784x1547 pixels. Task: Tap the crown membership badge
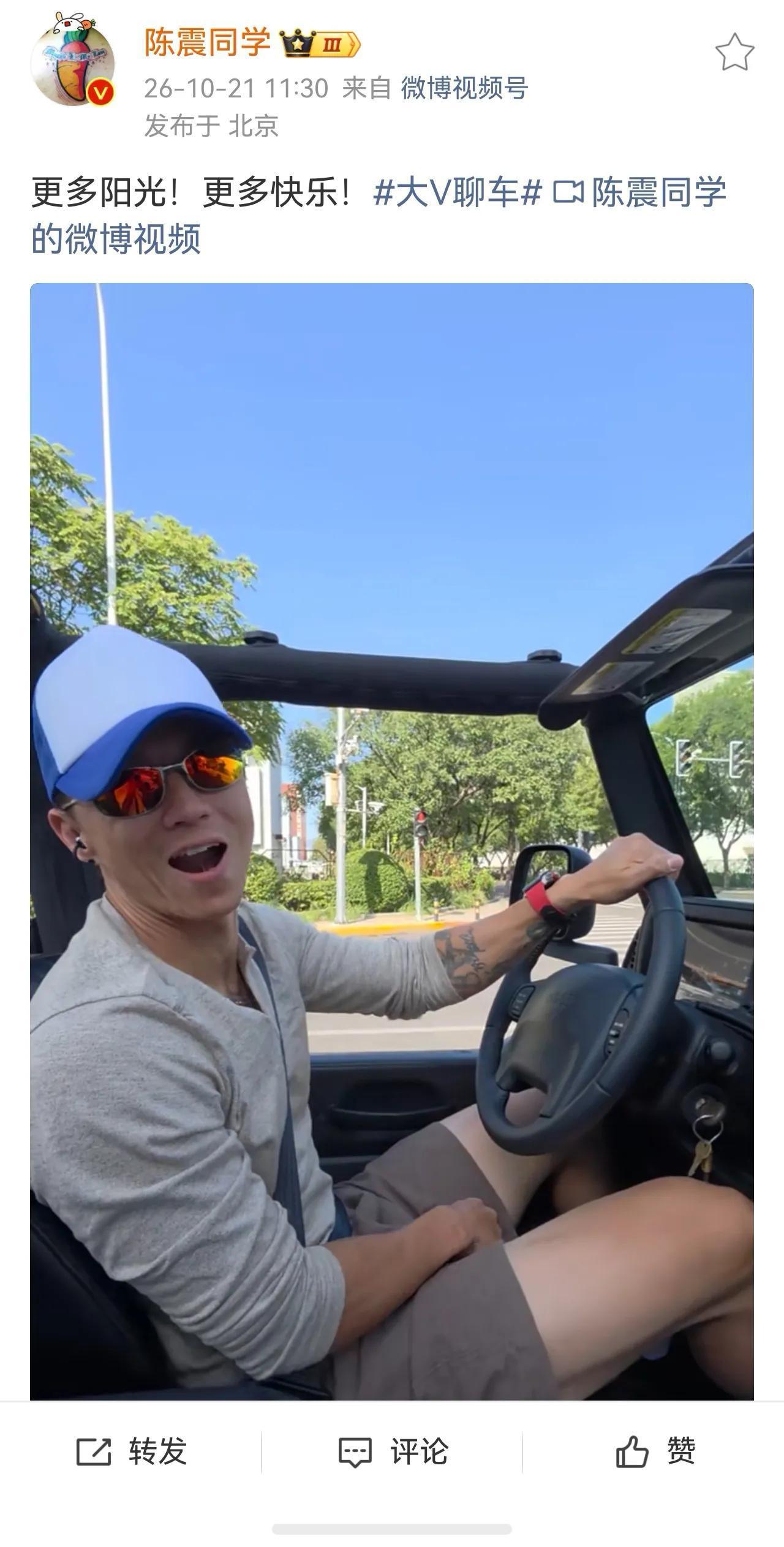(320, 43)
